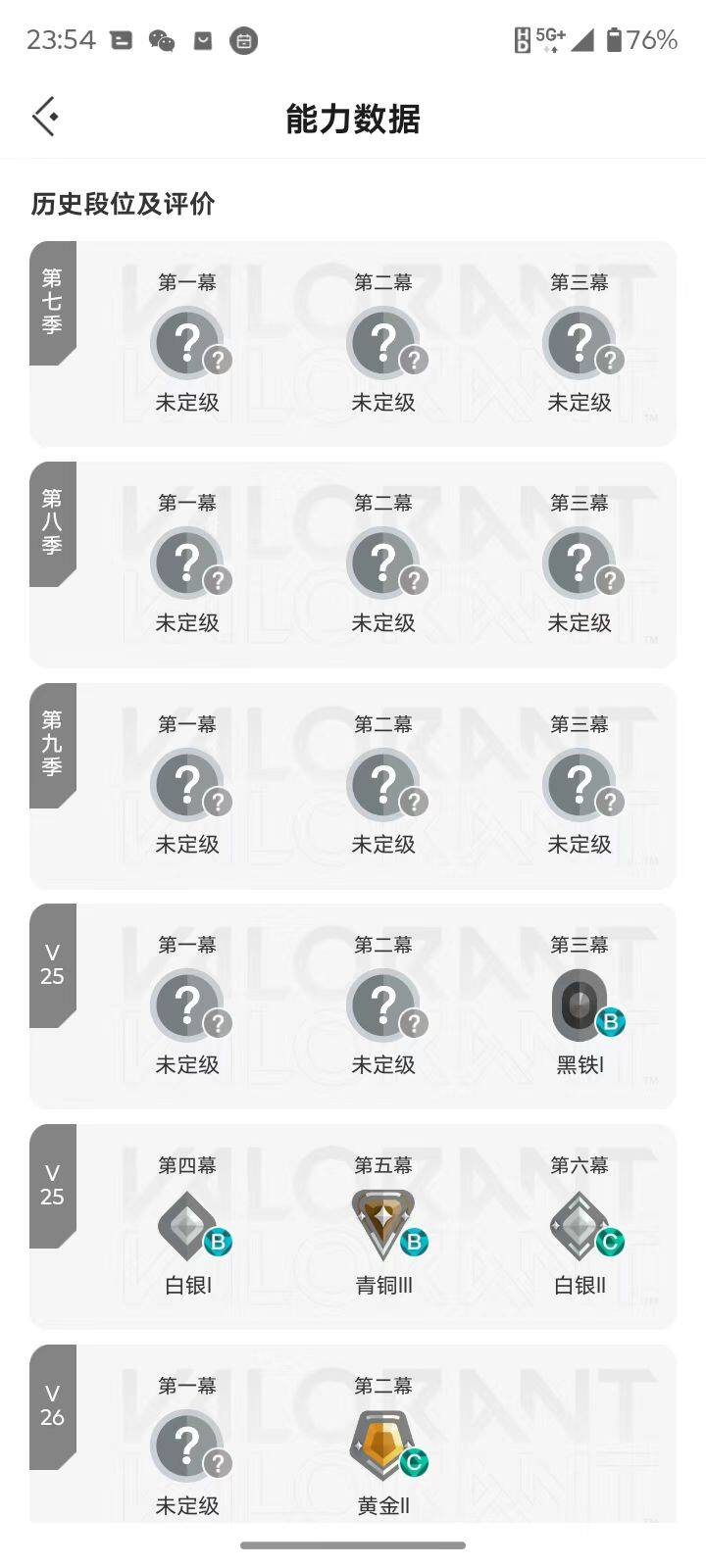Tap the 未定级 label under 第七季 第三幕
706x1568 pixels.
(x=579, y=401)
